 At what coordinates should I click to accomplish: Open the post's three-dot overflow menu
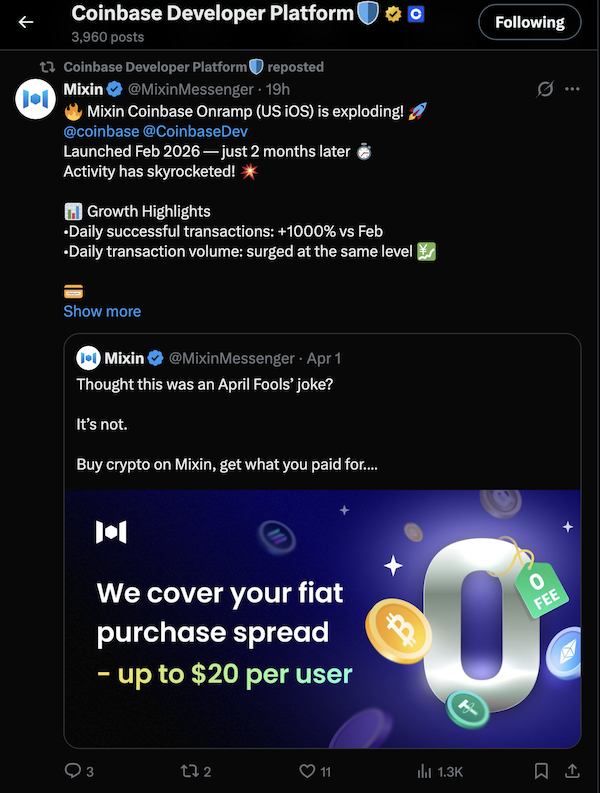[572, 89]
